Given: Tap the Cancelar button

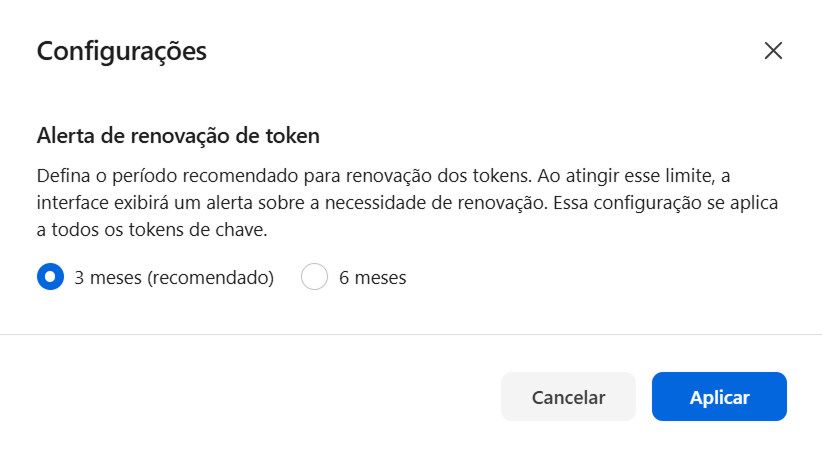Looking at the screenshot, I should (x=568, y=397).
